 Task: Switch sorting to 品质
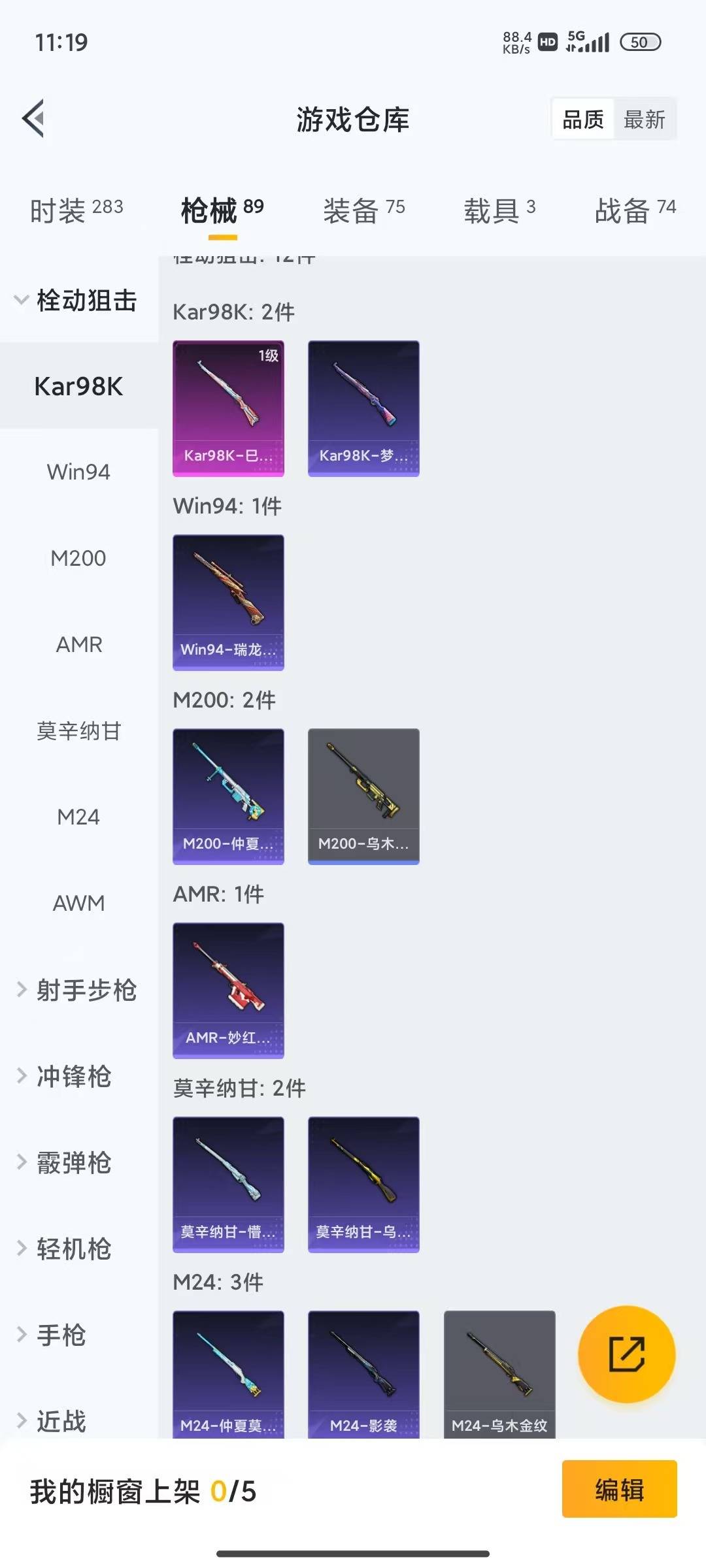coord(581,119)
